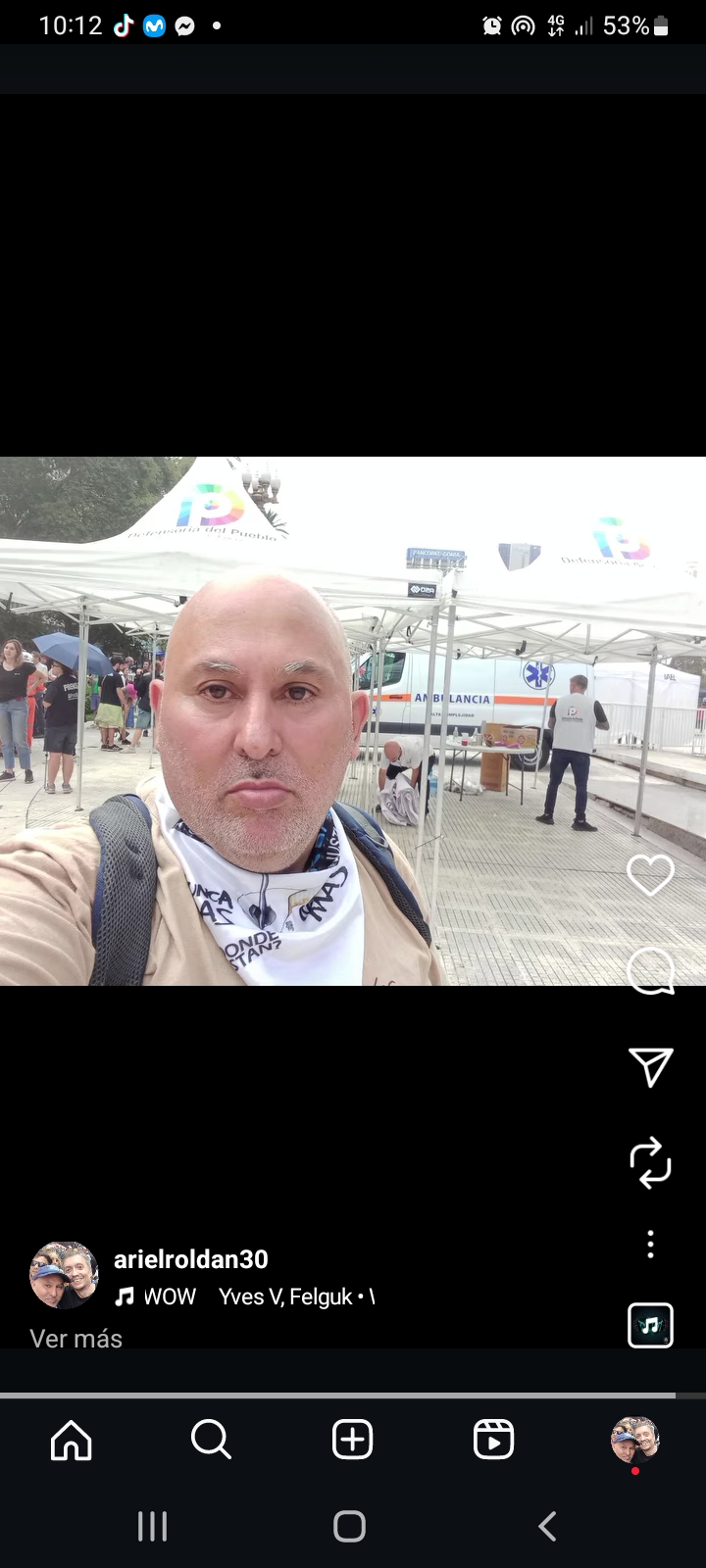Viewport: 706px width, 1568px height.
Task: Open the three-dot options menu
Action: pos(650,1245)
